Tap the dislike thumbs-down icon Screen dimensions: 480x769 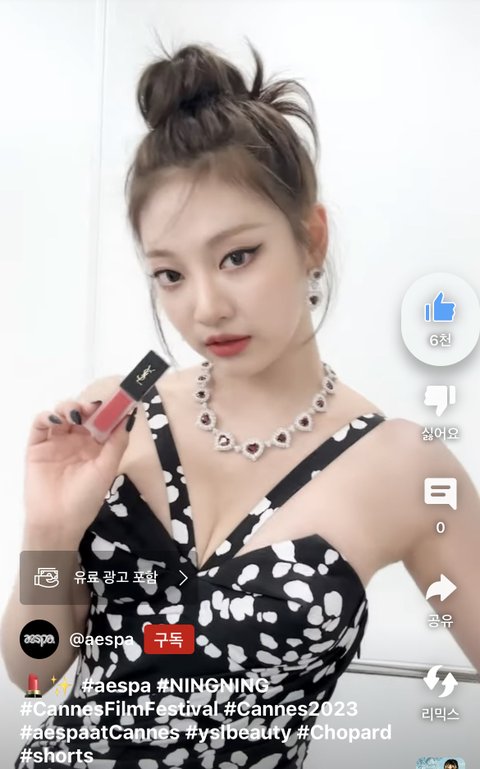(440, 401)
